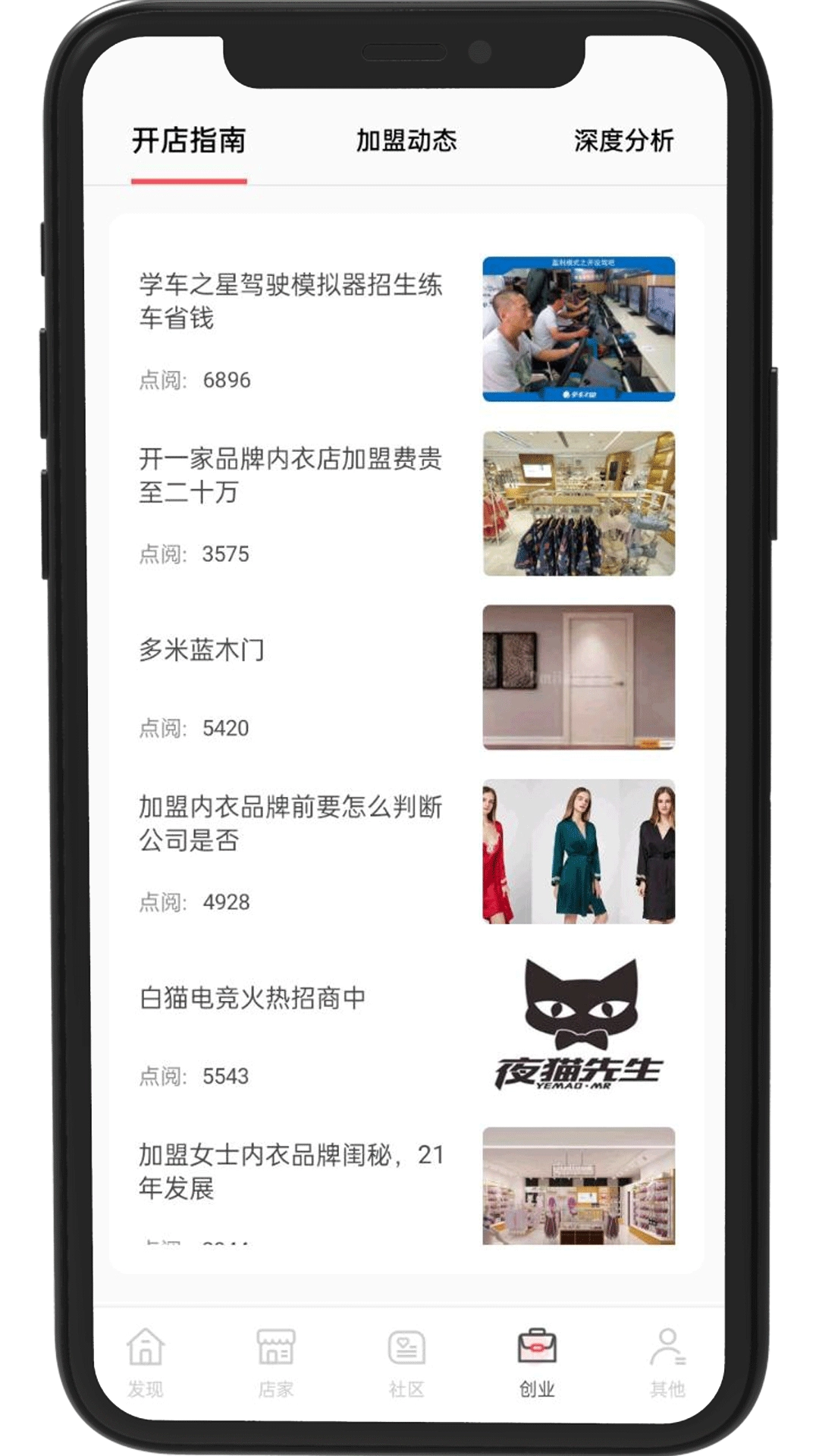This screenshot has width=819, height=1456.
Task: Select the 开店指南 tab
Action: coord(189,141)
